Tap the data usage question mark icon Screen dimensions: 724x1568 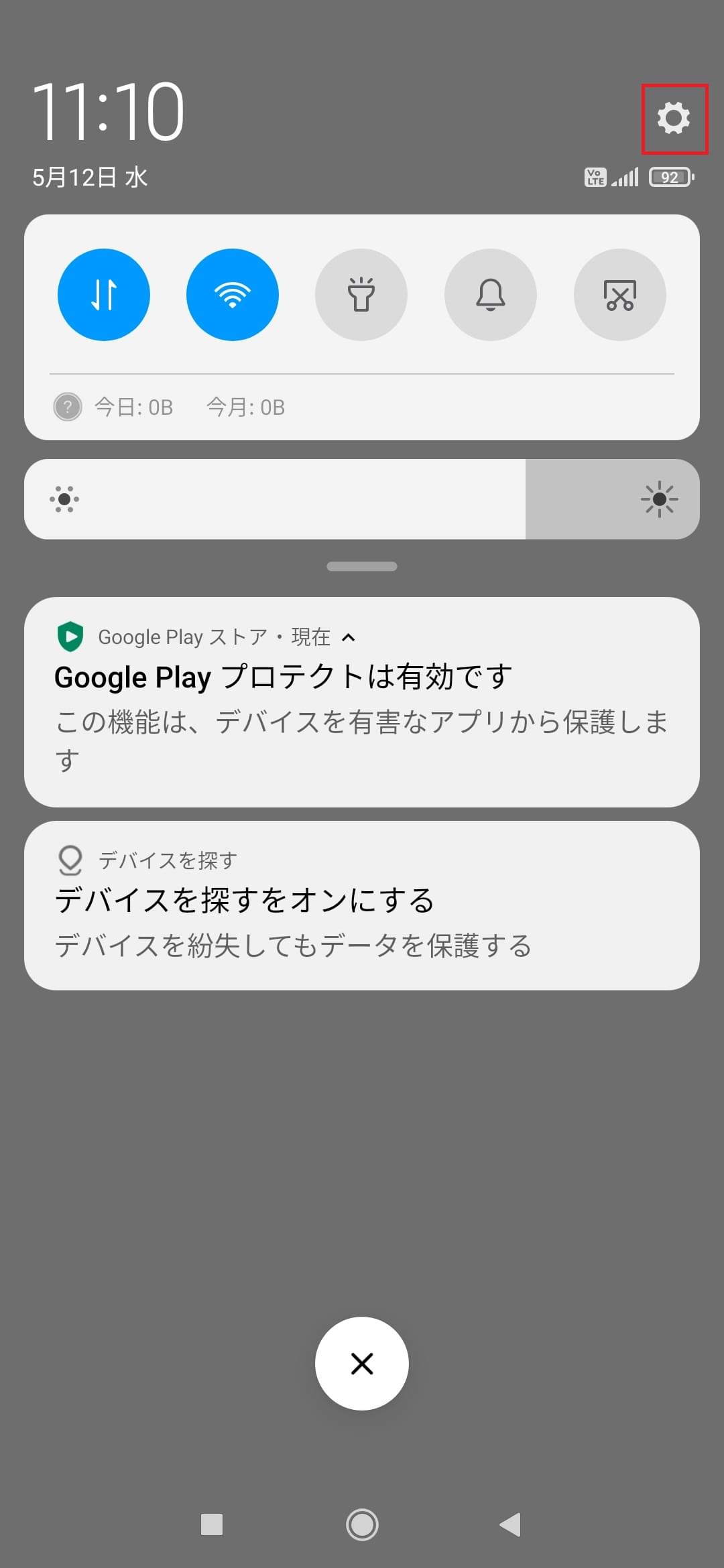click(67, 407)
